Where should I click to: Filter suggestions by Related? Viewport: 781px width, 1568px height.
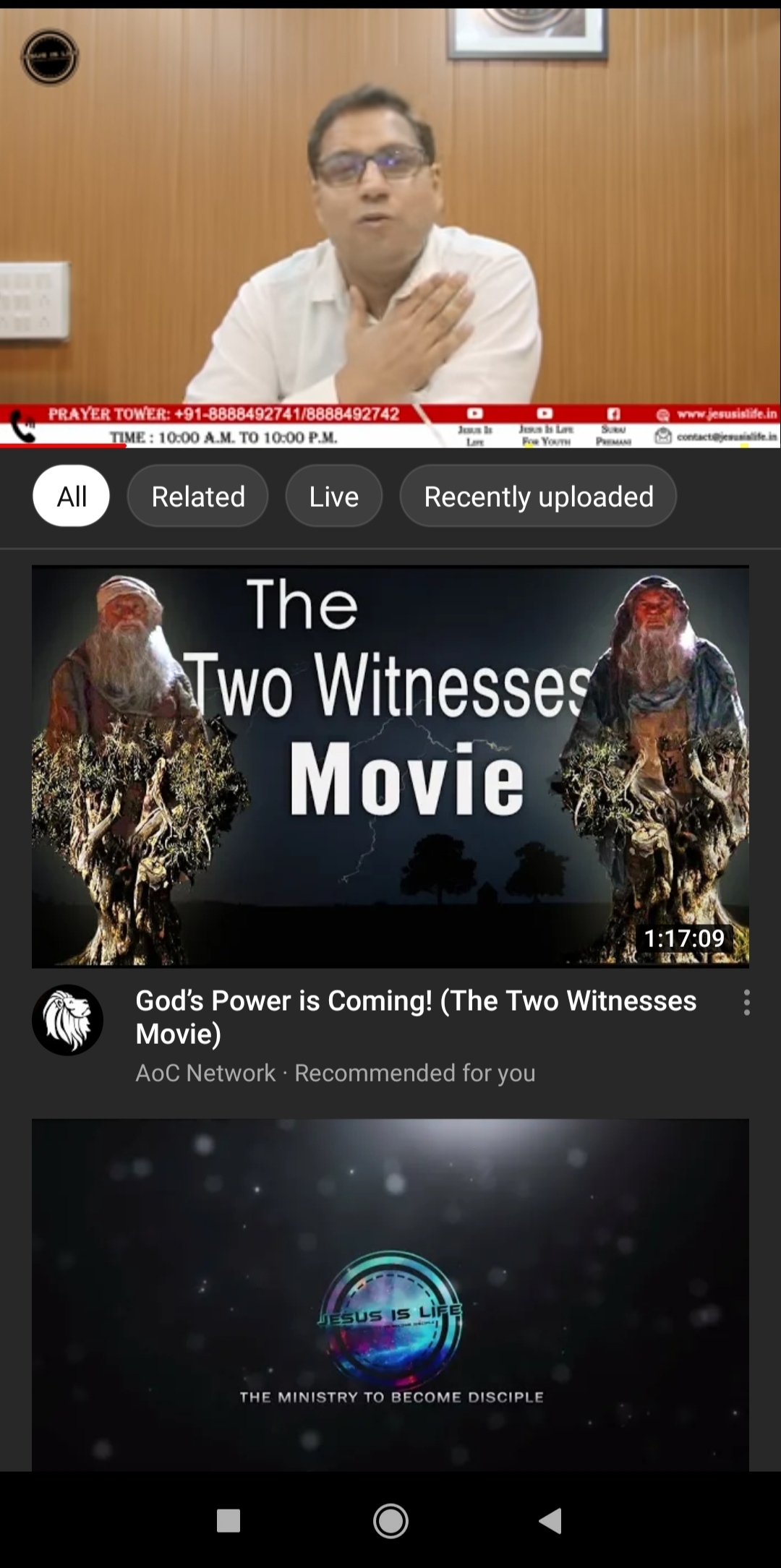point(198,496)
